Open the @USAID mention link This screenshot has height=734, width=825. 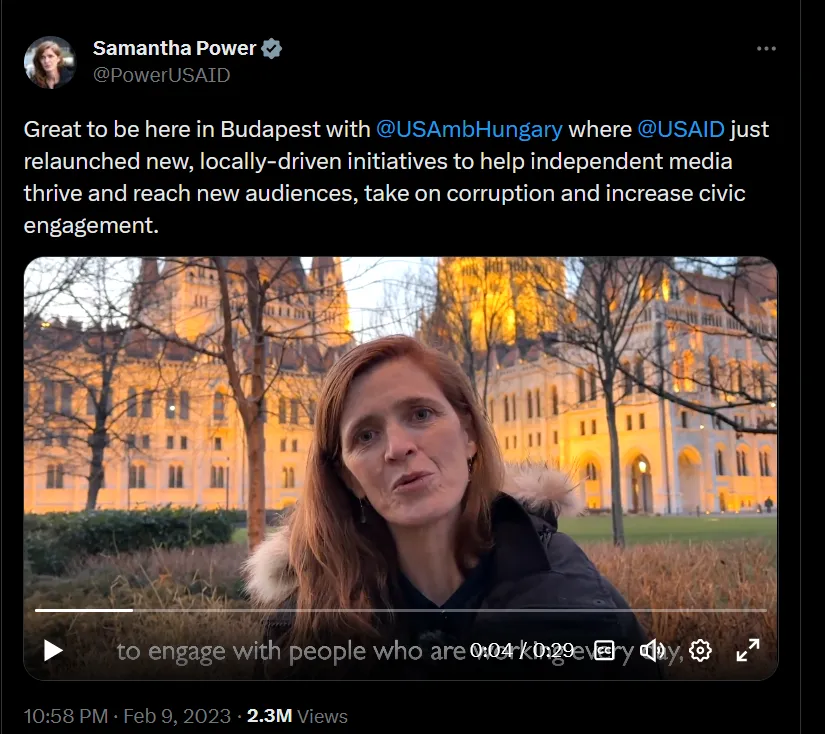click(x=680, y=130)
